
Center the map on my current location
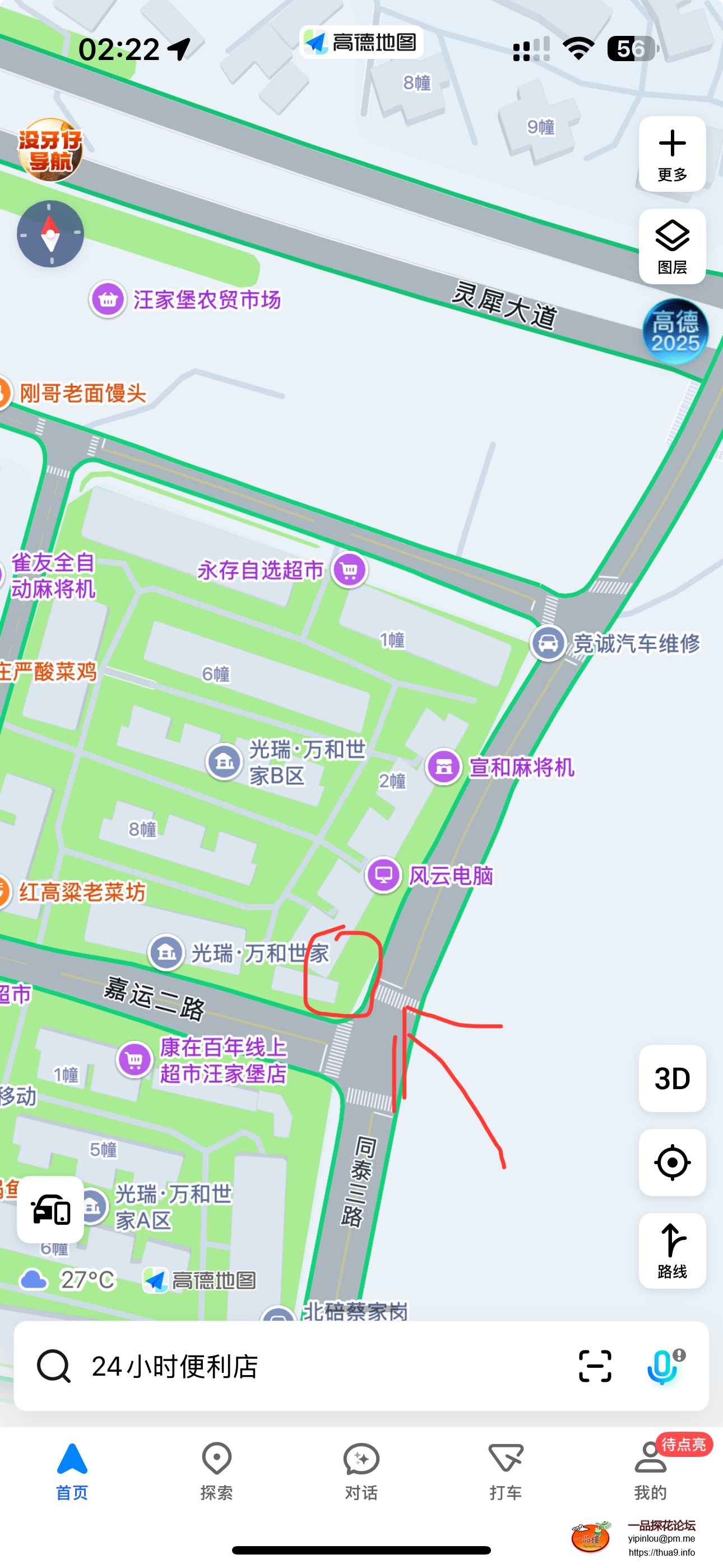[672, 1163]
